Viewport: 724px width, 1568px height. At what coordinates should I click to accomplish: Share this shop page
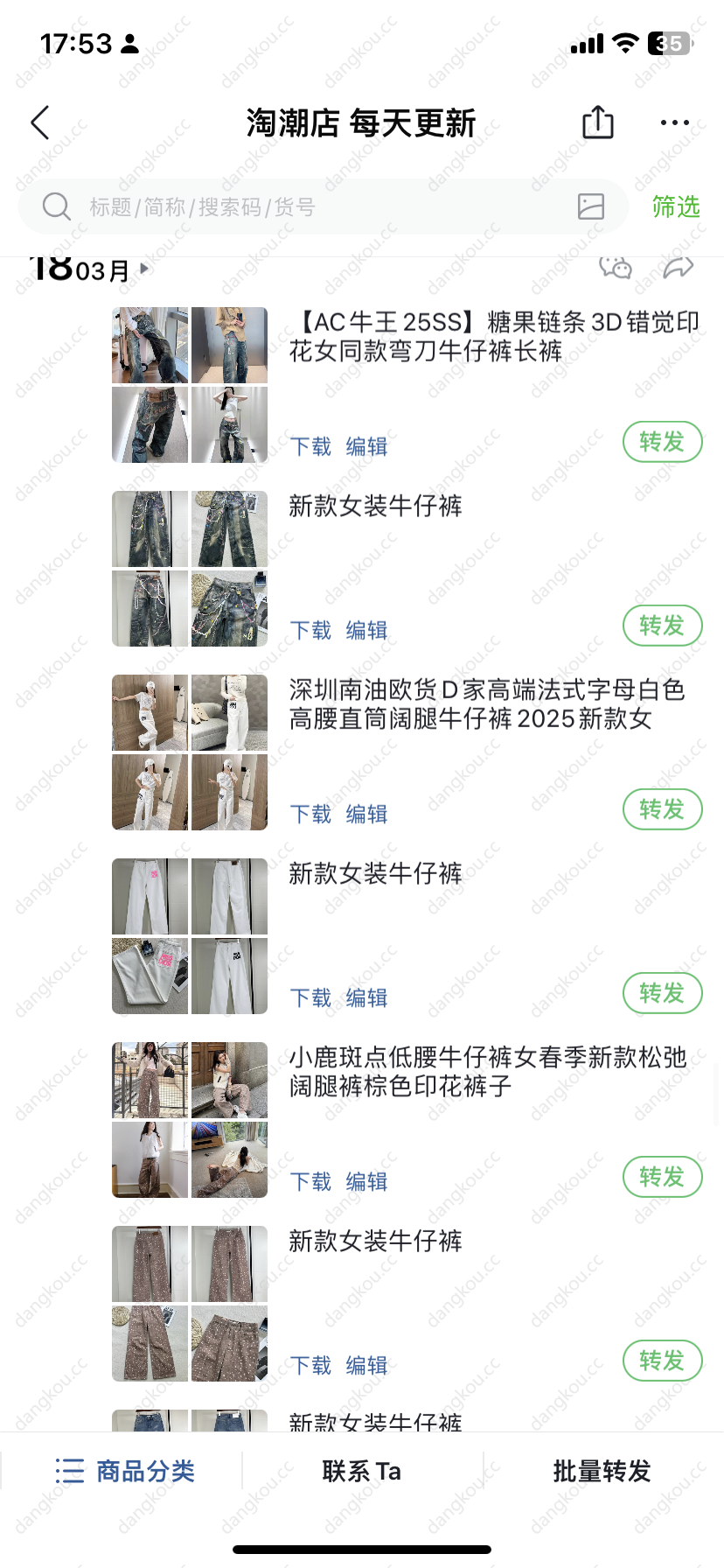[598, 122]
